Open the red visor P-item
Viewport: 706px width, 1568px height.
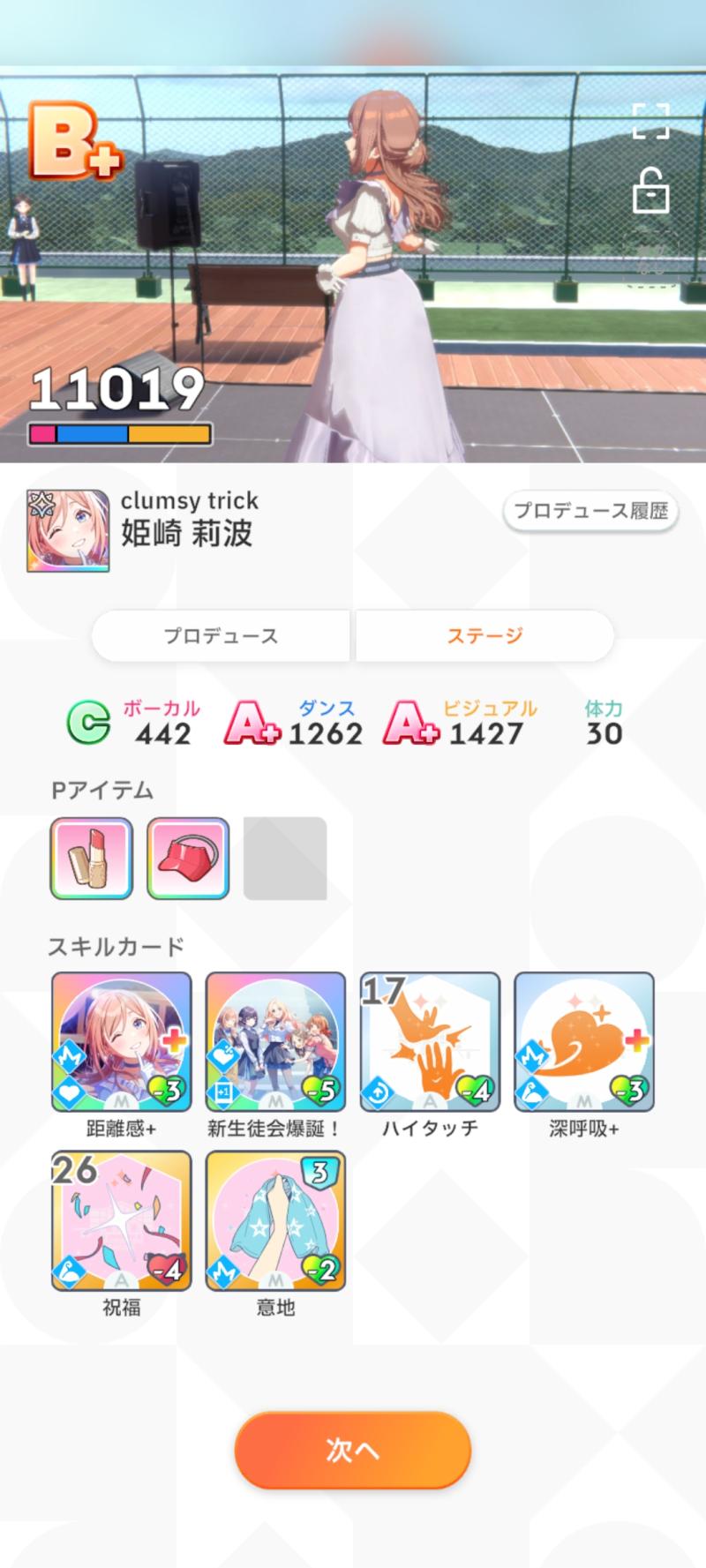click(188, 859)
